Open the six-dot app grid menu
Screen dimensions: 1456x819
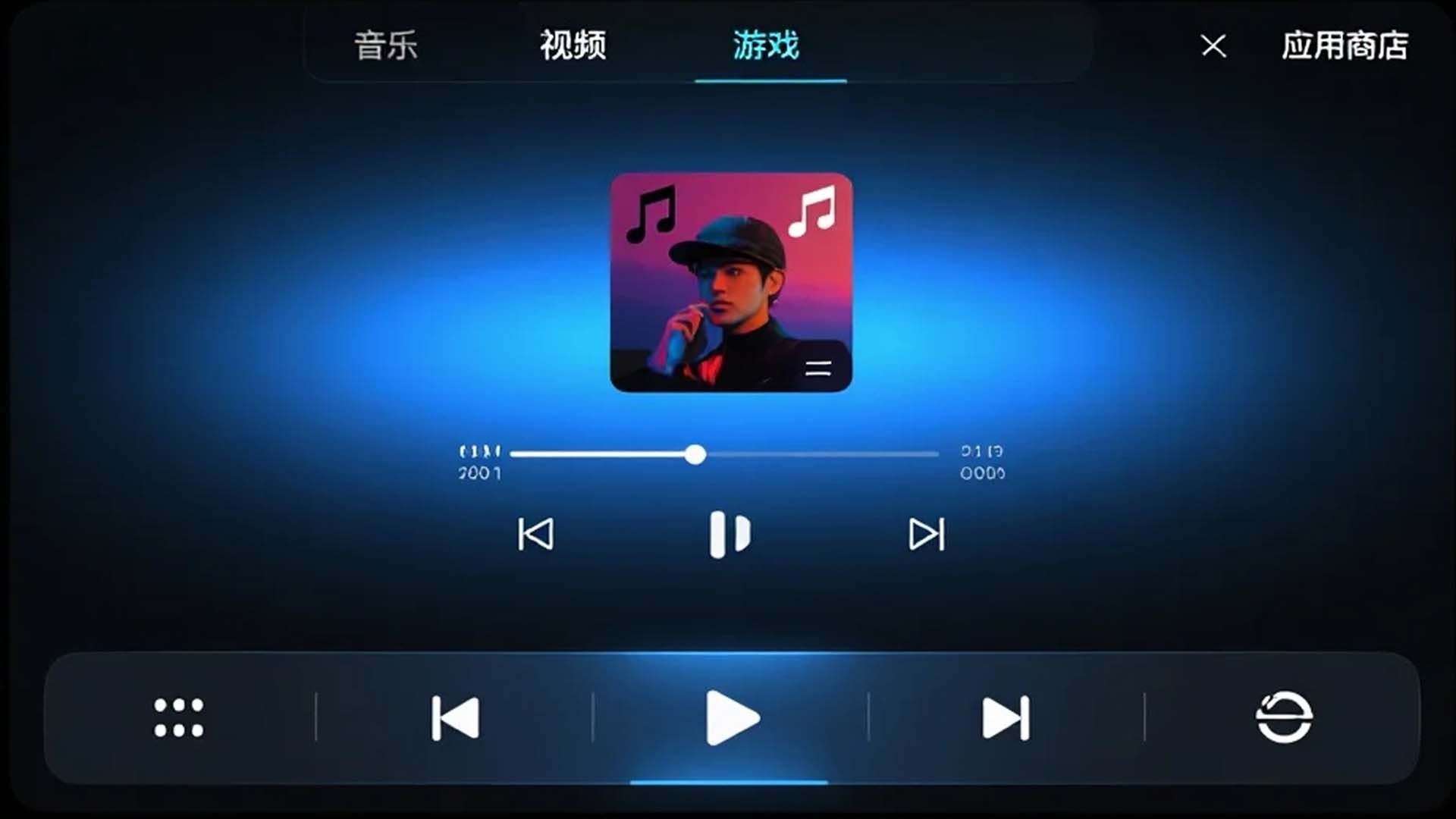[179, 717]
